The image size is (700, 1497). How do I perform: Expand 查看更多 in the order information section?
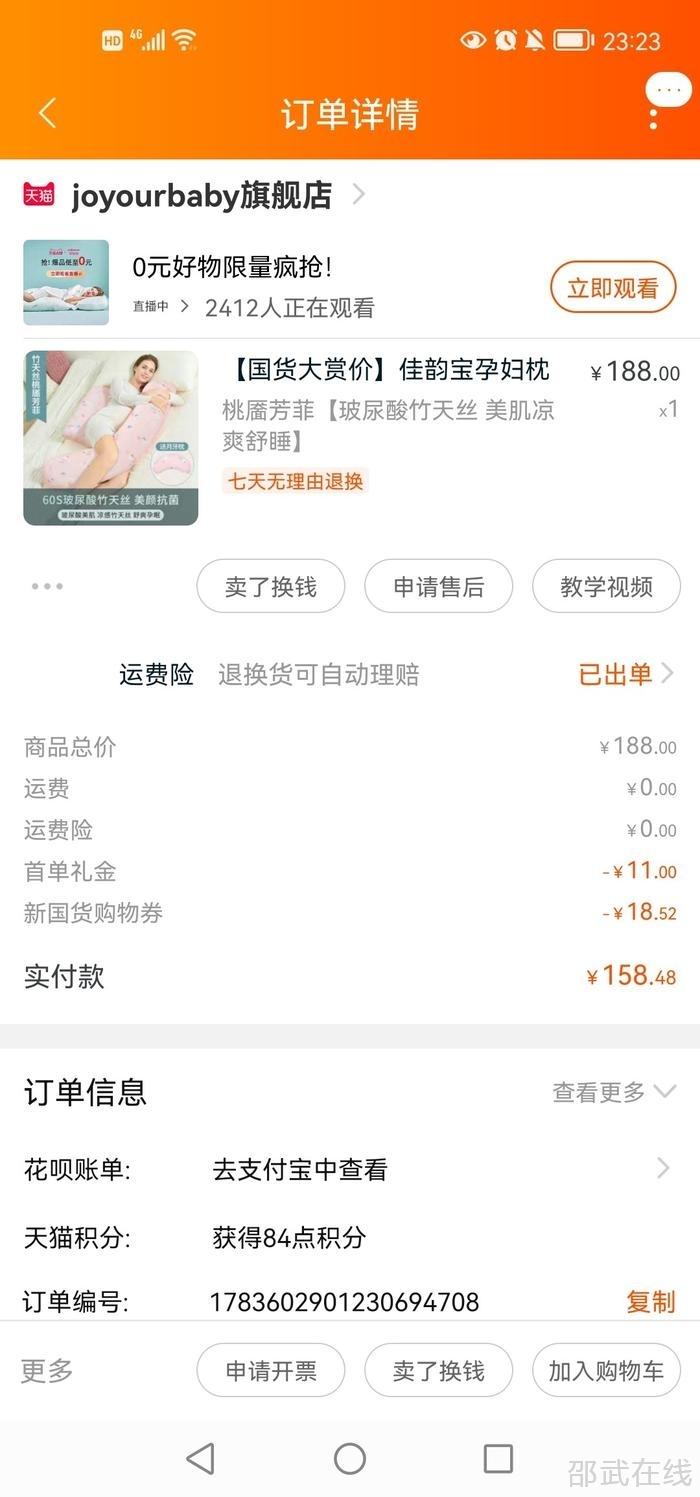613,1092
